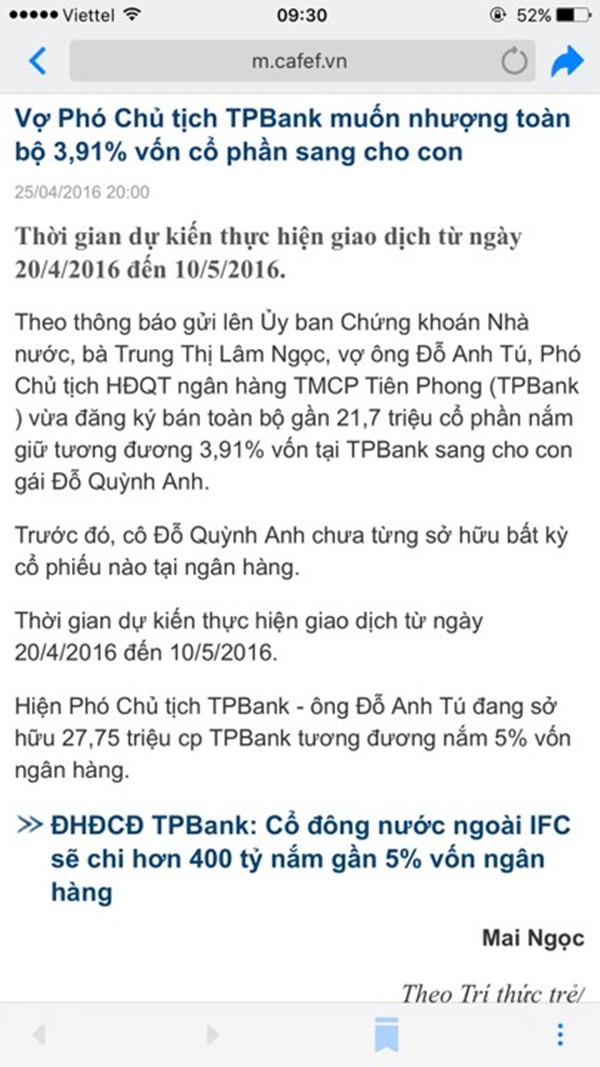Tap the bottom bar forward navigation arrow

[212, 1034]
